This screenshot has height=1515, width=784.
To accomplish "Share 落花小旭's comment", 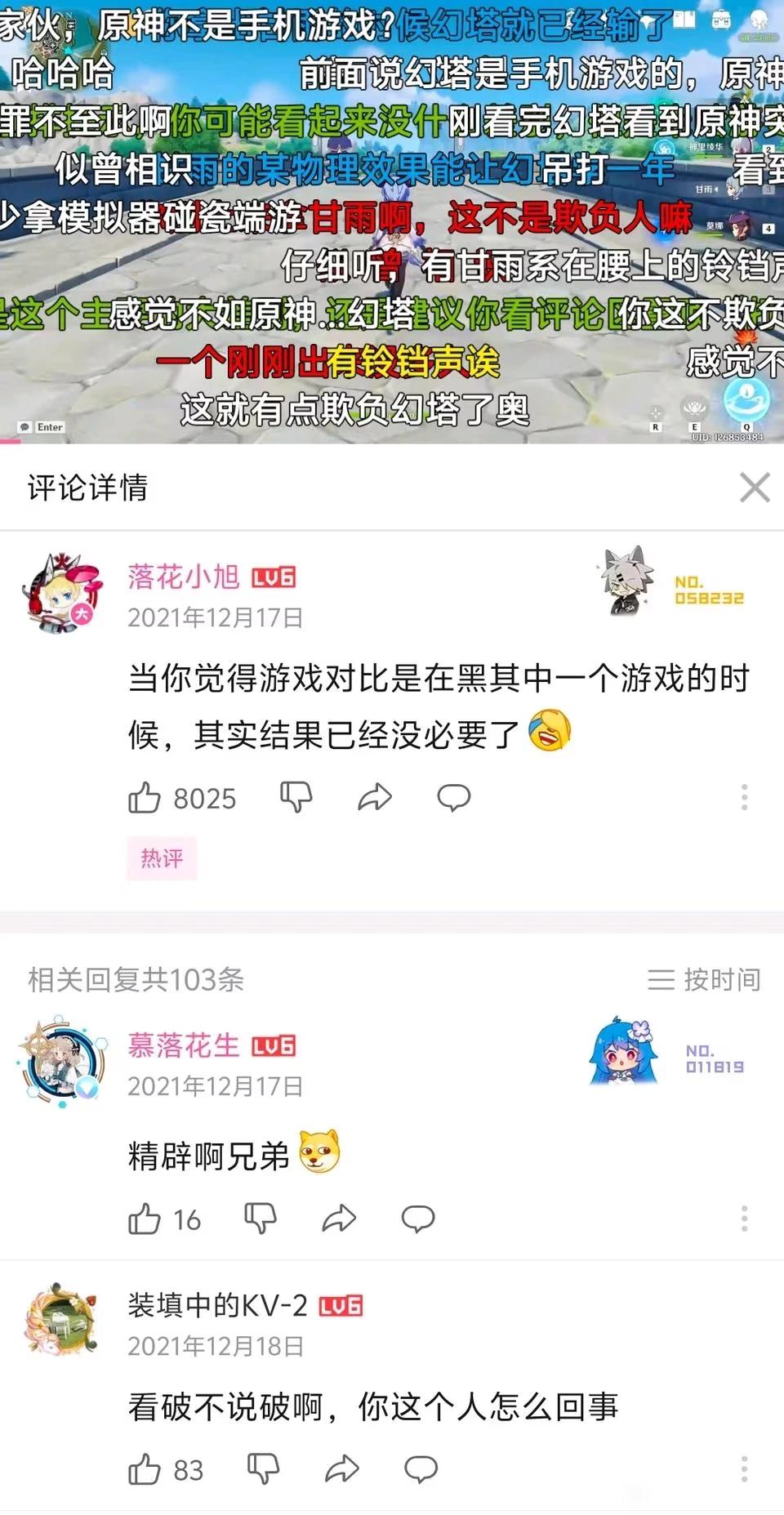I will tap(375, 797).
